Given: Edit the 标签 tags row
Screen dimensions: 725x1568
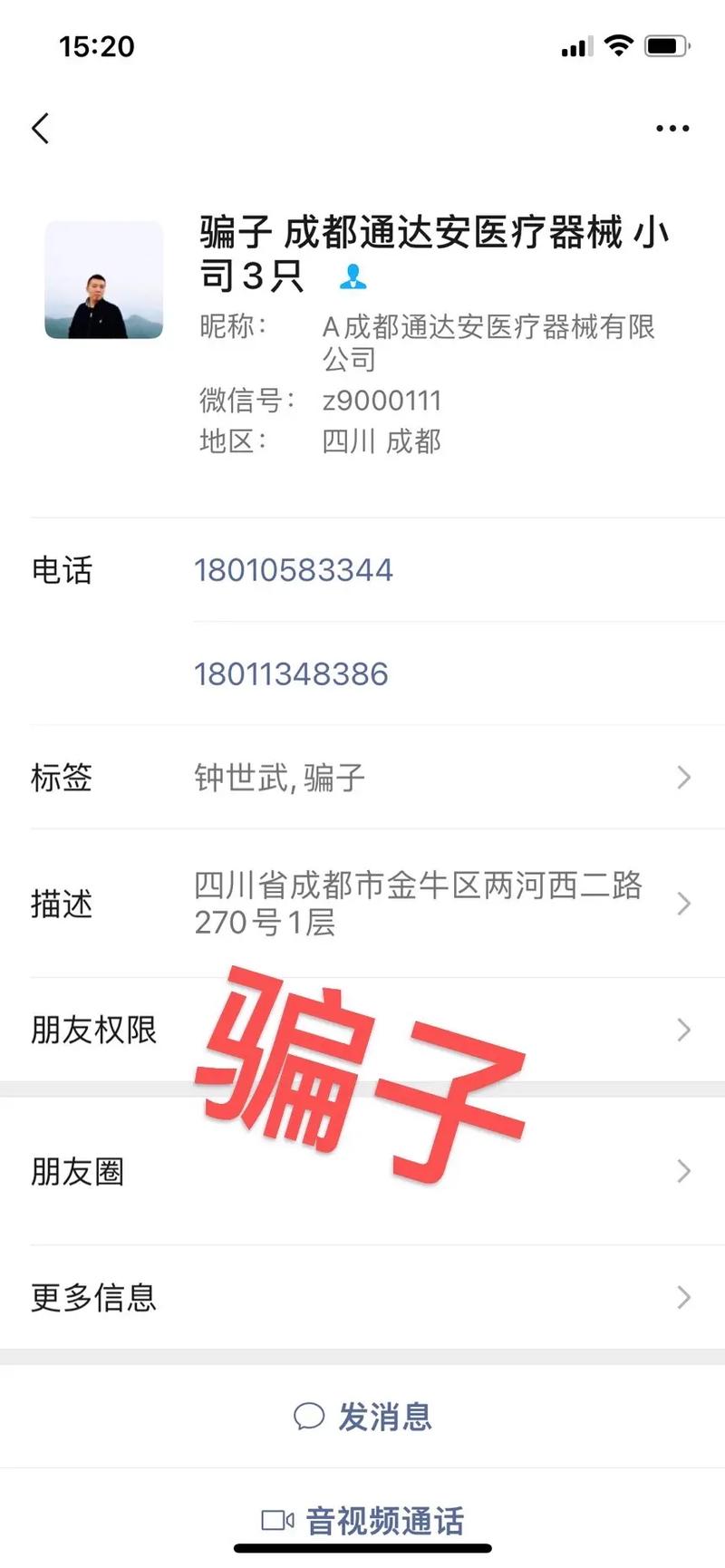Looking at the screenshot, I should [362, 778].
